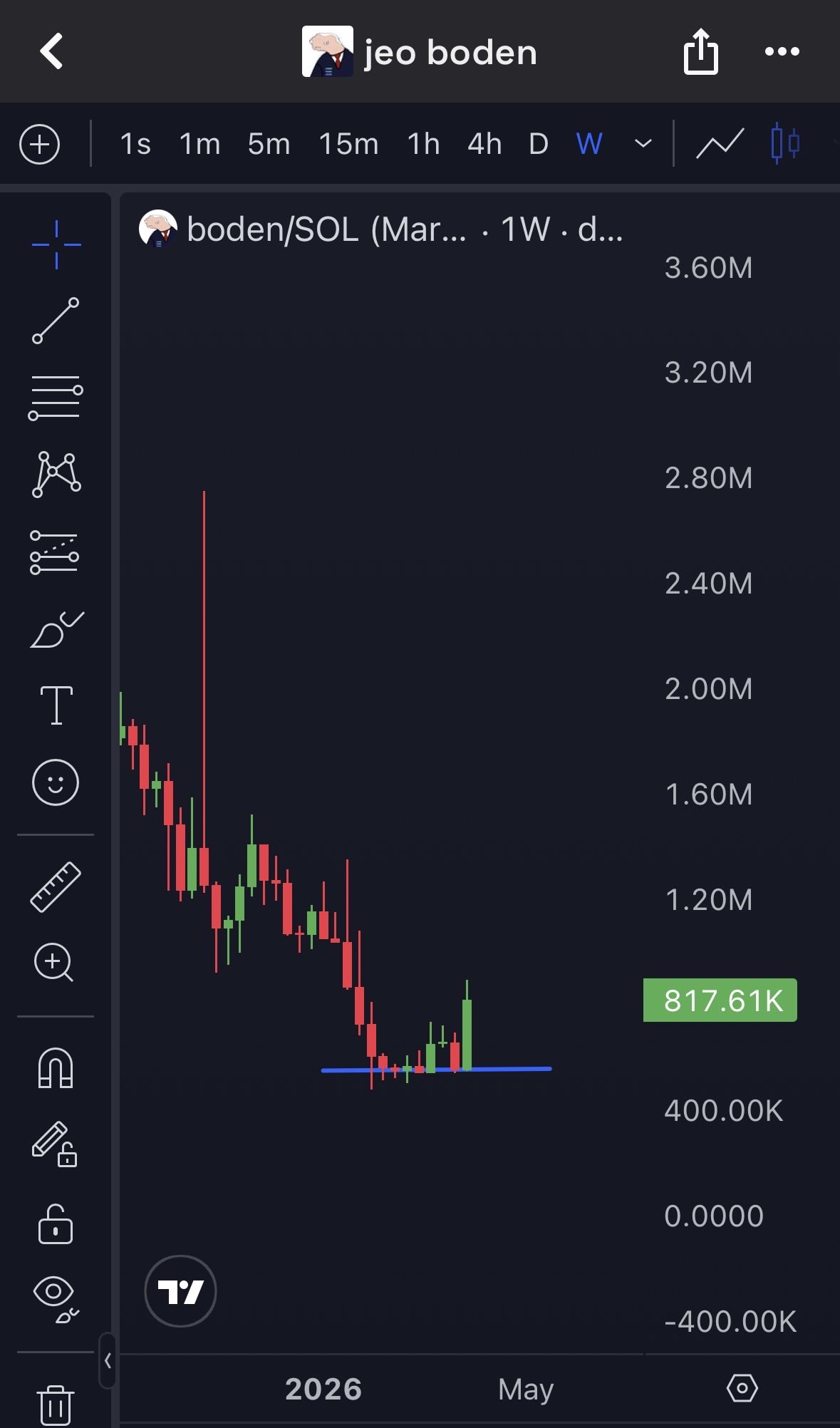Open chart settings hexagon icon
840x1428 pixels.
coord(742,1388)
